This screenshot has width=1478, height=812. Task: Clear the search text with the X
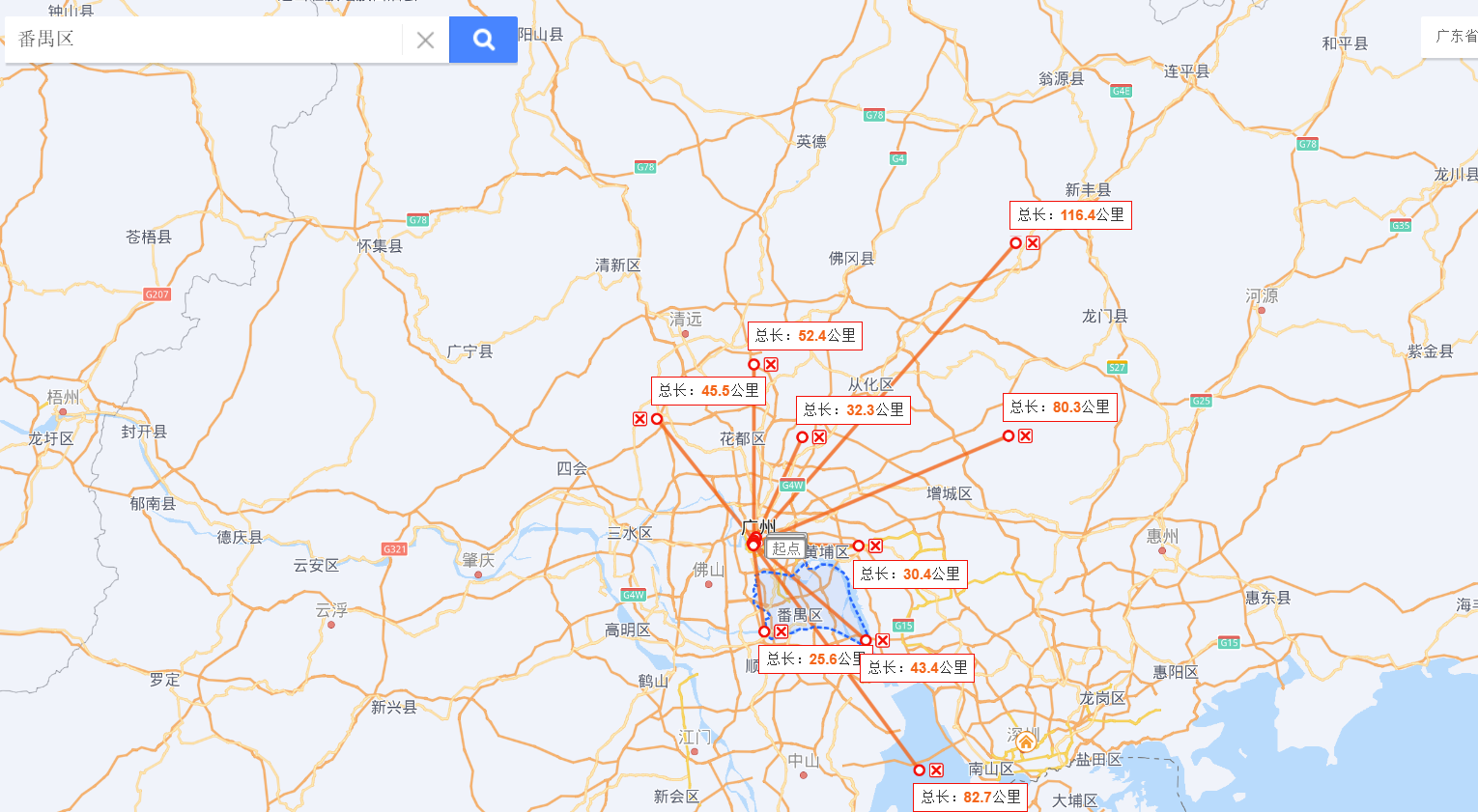(x=425, y=40)
